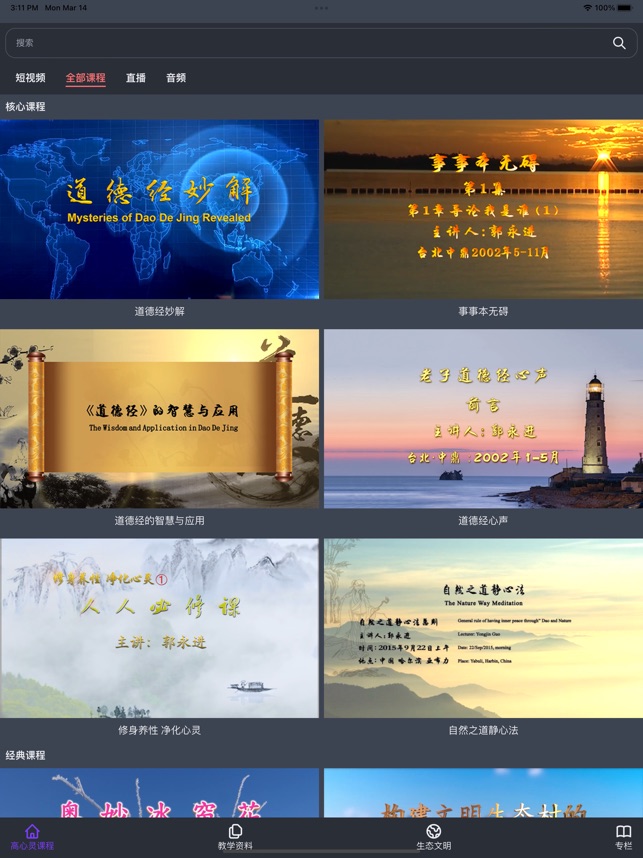
Task: View the 道德经的智慧与应用 course
Action: coord(160,418)
